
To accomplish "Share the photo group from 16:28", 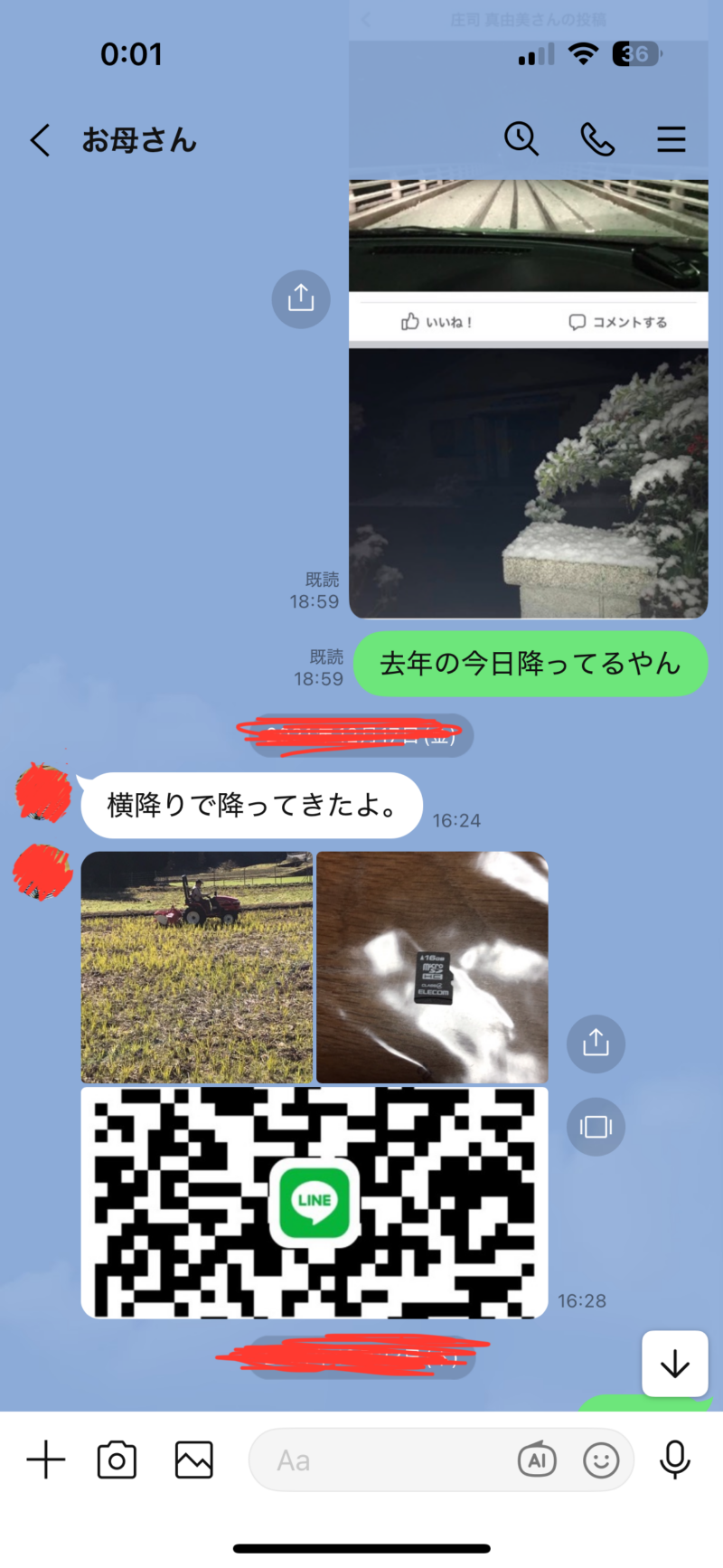I will (596, 1044).
